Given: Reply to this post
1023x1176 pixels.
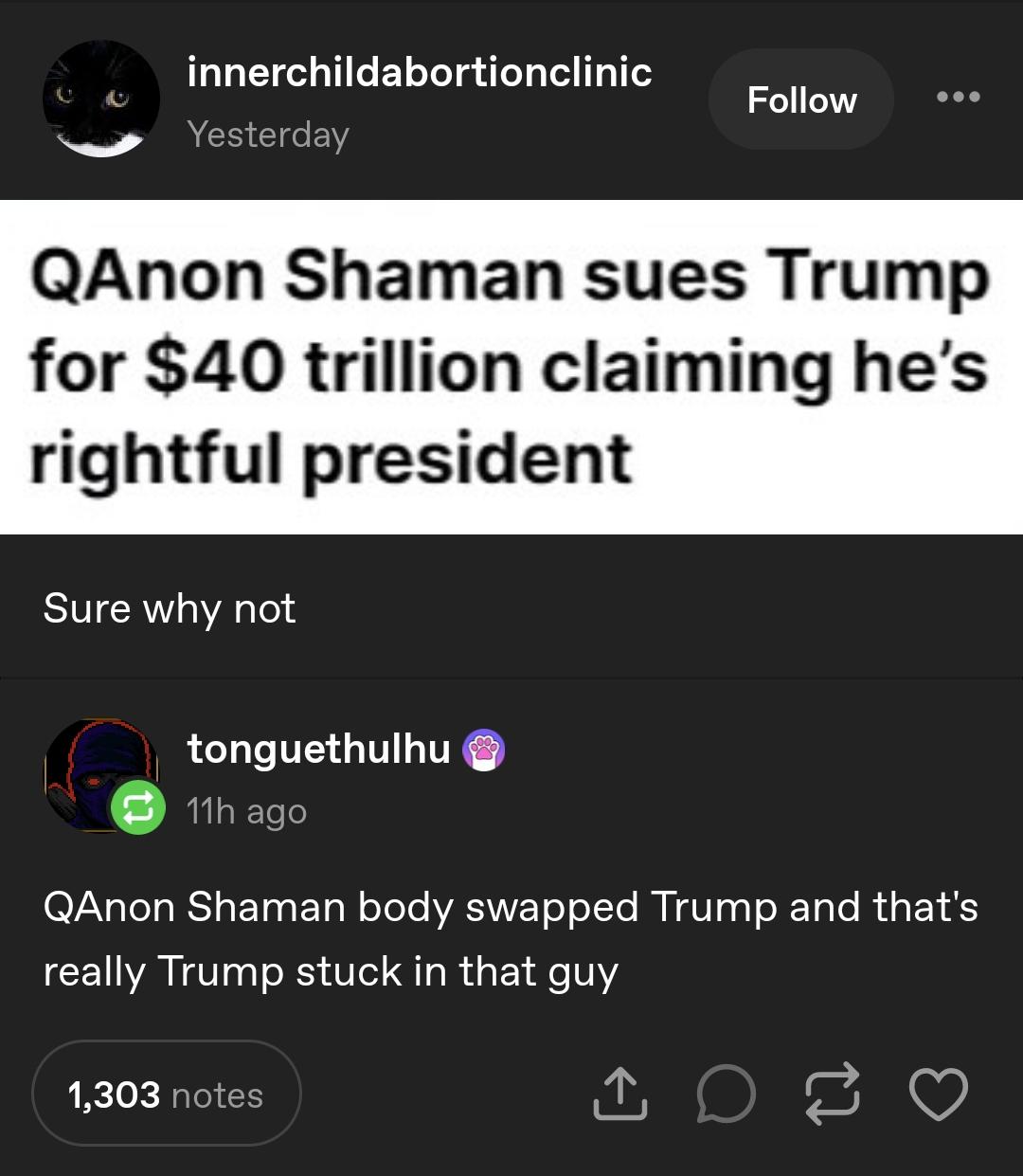Looking at the screenshot, I should (x=726, y=1095).
